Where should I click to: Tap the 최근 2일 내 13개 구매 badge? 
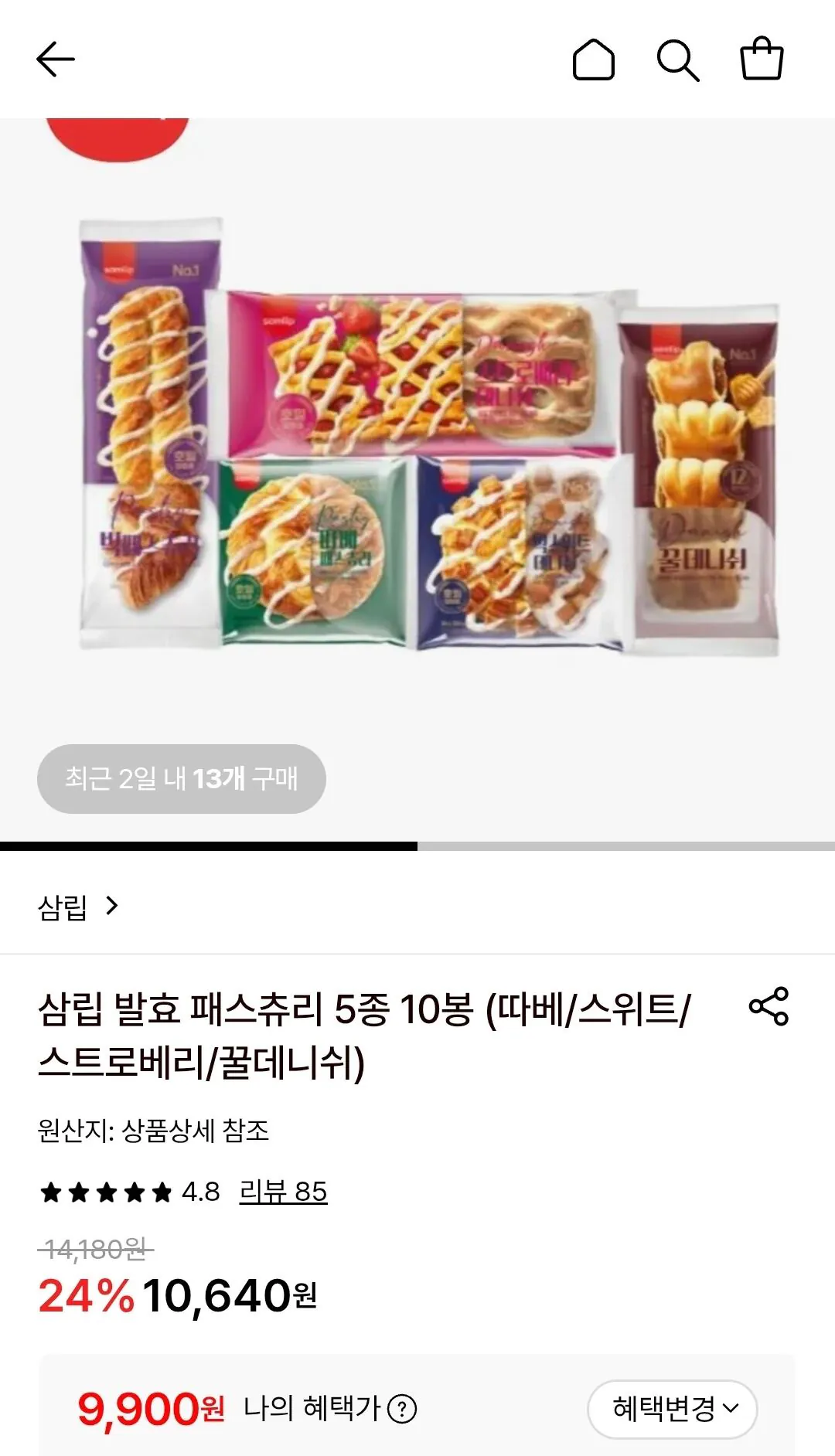click(x=183, y=779)
